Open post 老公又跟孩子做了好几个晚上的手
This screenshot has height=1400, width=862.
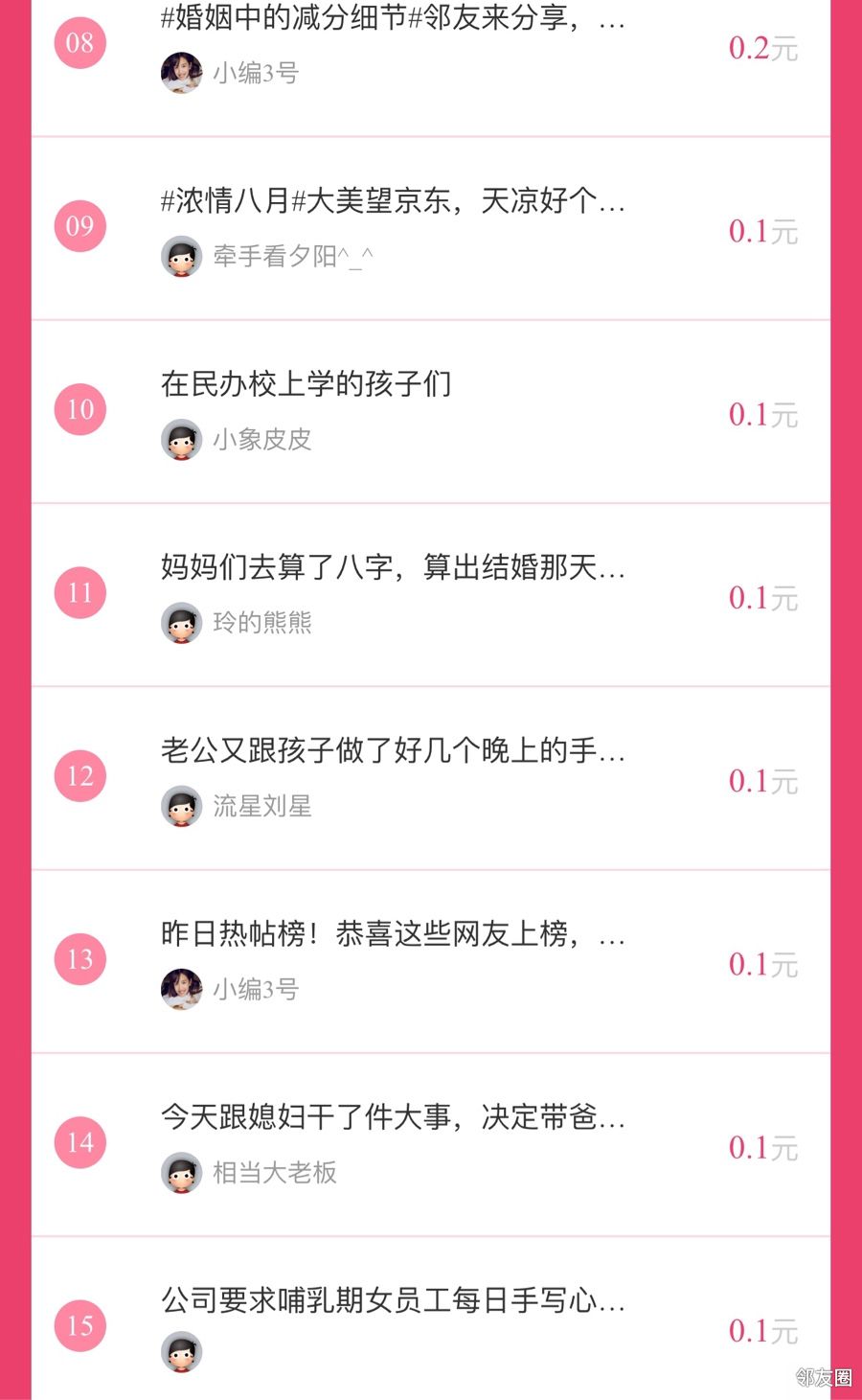pos(393,750)
